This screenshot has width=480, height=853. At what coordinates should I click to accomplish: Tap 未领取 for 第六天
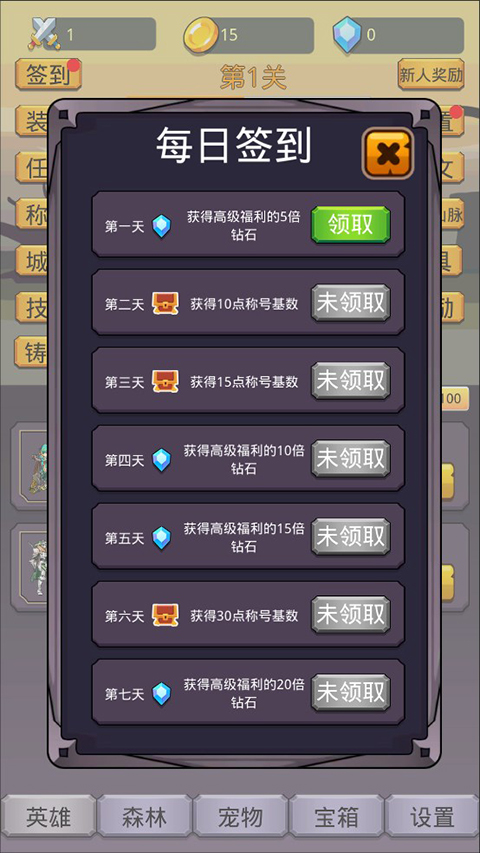(x=350, y=615)
